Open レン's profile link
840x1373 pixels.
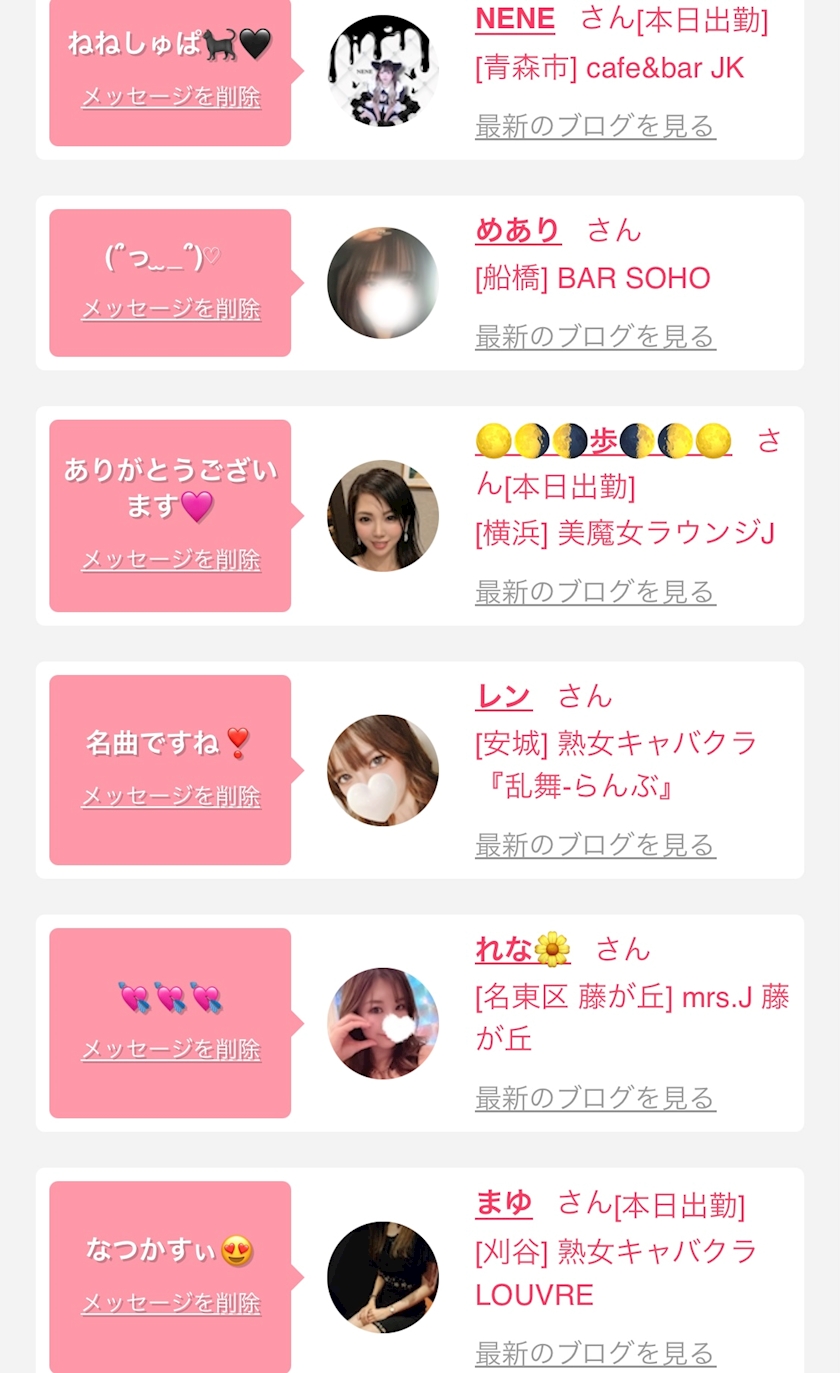[503, 695]
